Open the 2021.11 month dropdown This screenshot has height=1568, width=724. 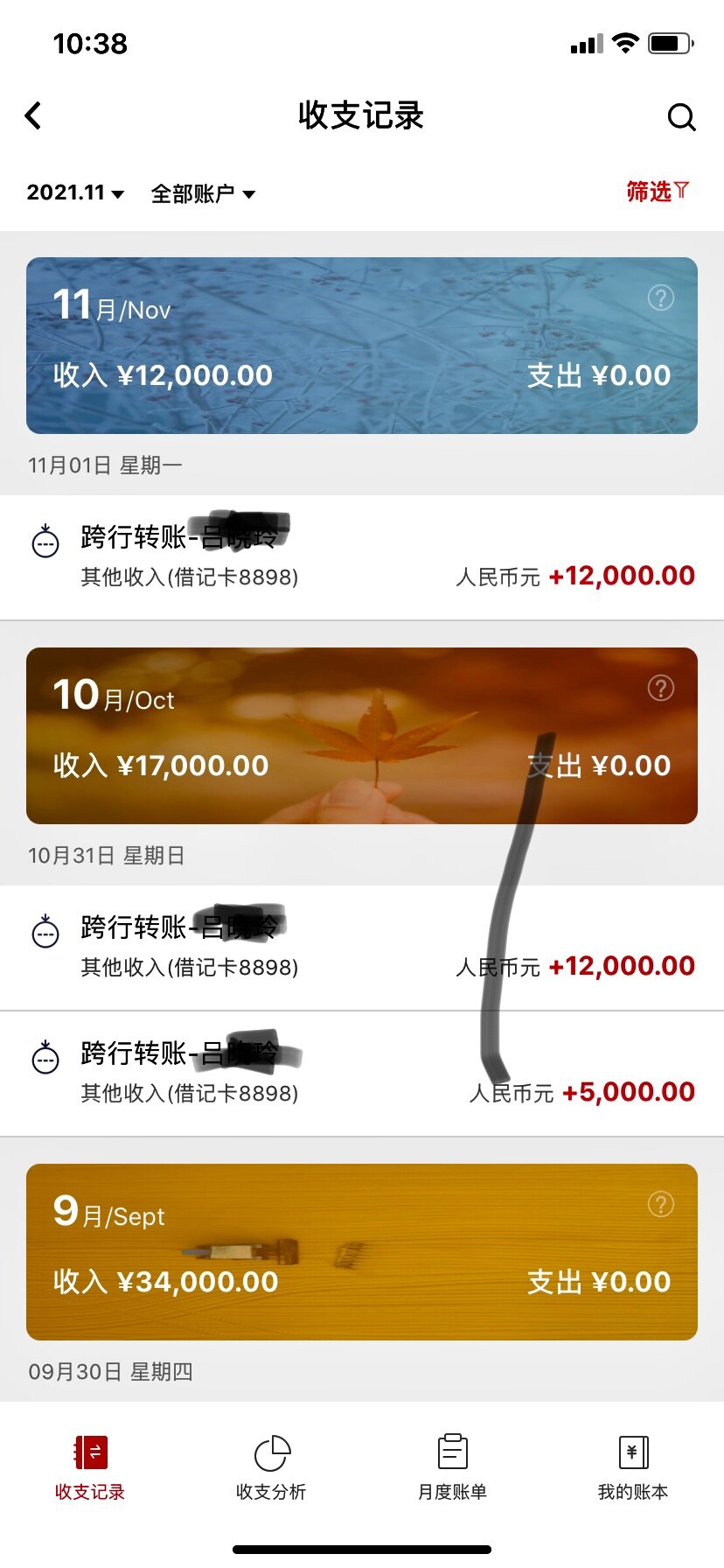(x=75, y=192)
